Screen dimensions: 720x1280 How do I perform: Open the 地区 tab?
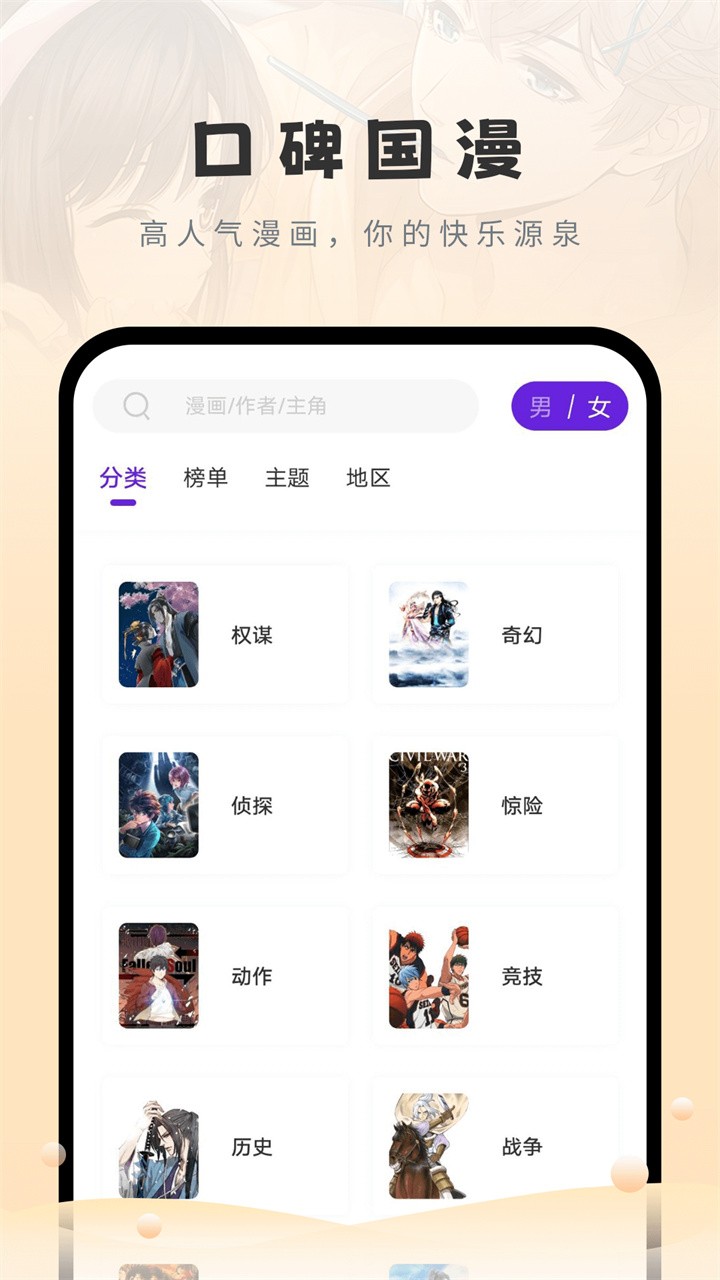click(369, 479)
